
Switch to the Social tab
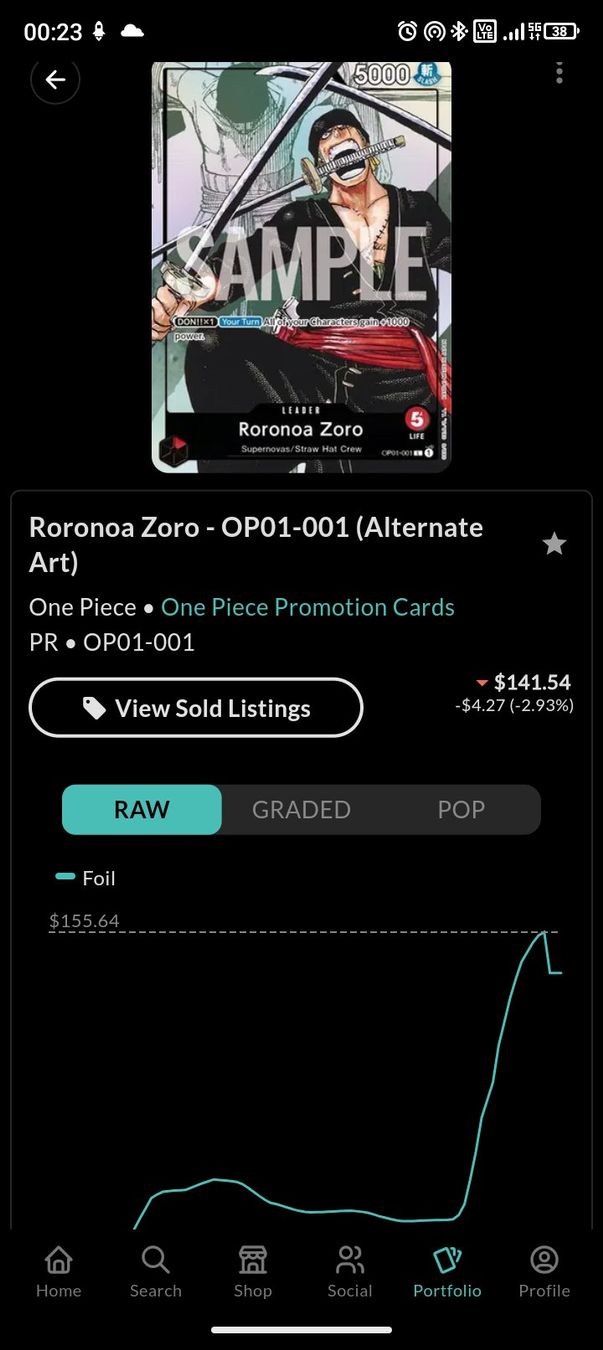click(x=350, y=1271)
